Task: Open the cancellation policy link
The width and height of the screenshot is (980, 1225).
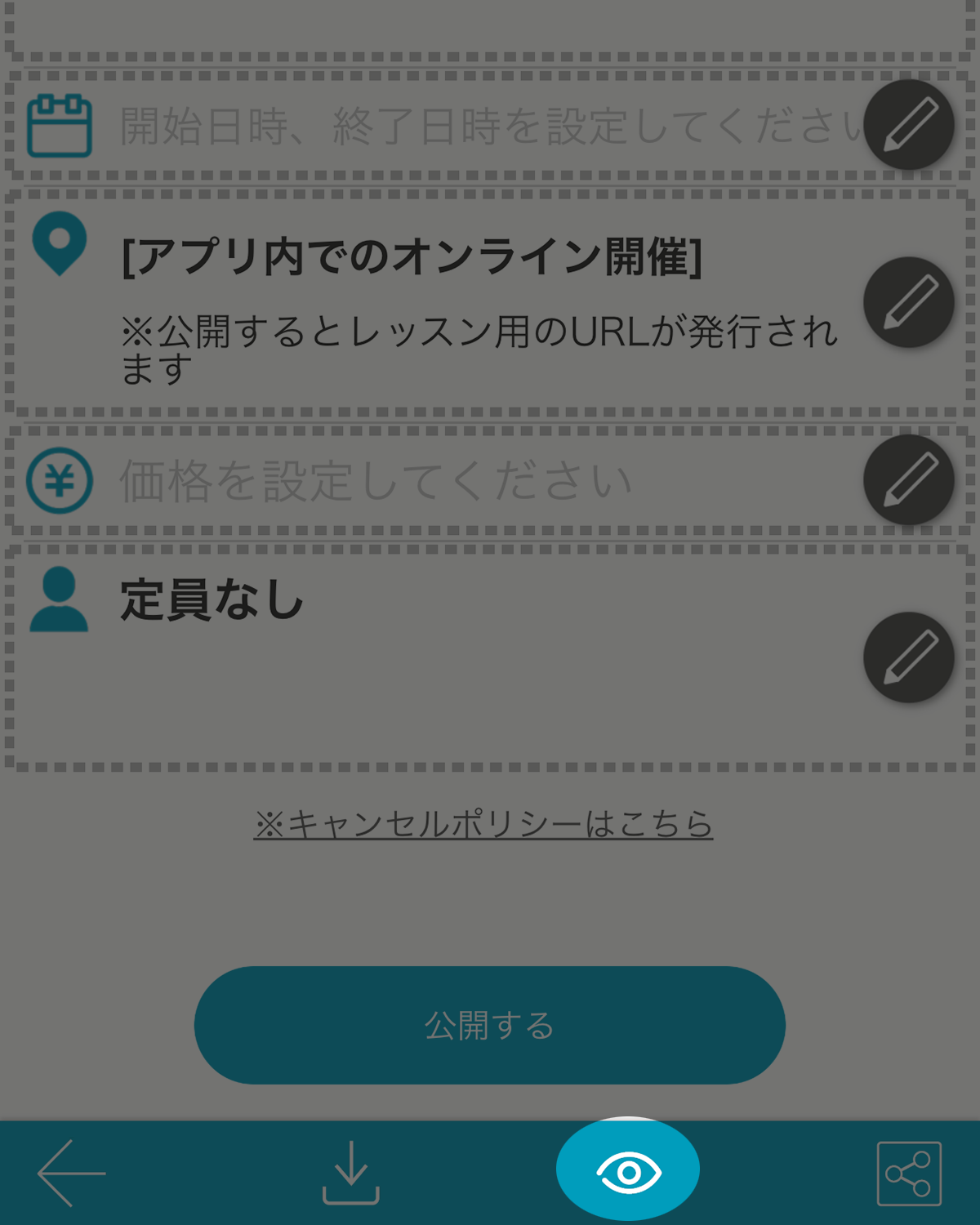Action: [x=483, y=823]
